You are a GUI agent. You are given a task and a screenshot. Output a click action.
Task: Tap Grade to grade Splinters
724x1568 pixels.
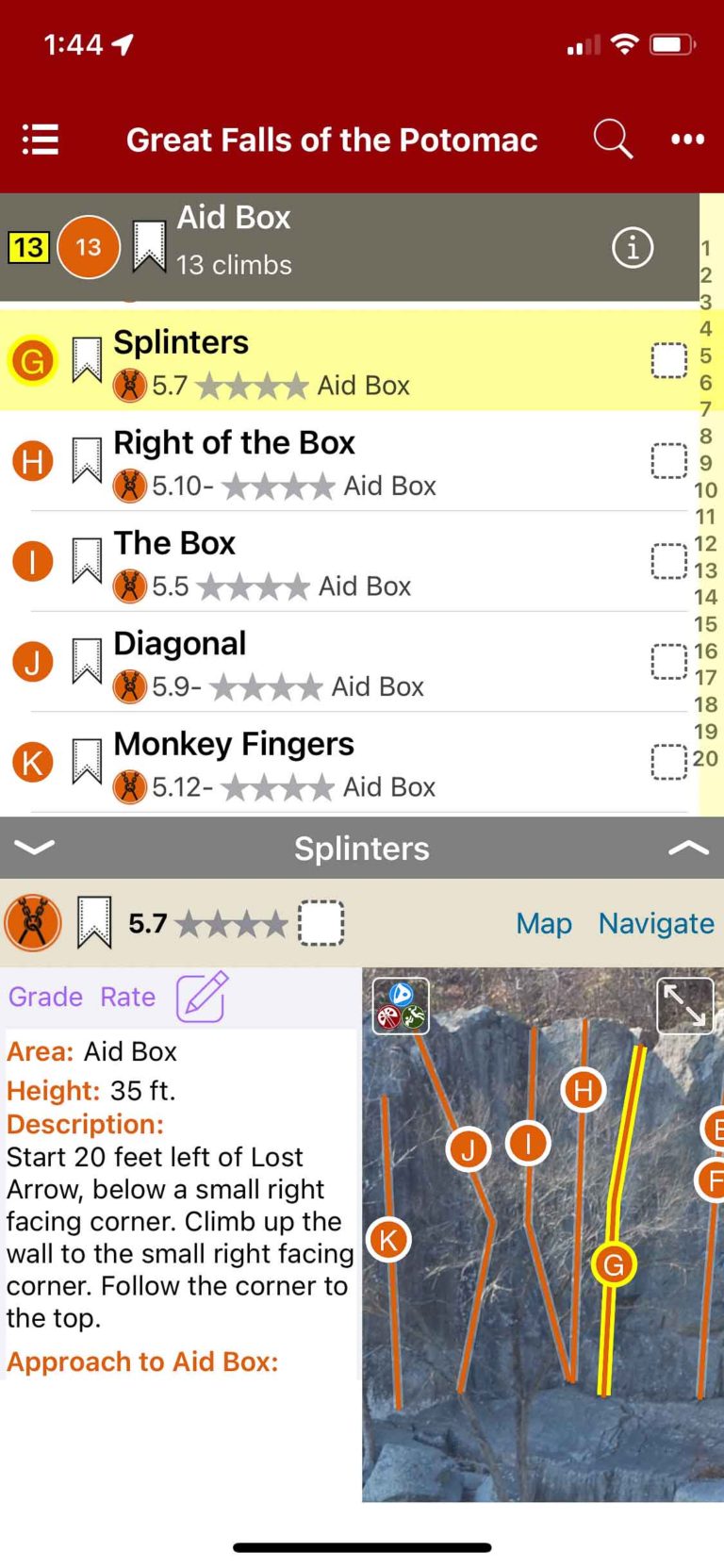(45, 997)
